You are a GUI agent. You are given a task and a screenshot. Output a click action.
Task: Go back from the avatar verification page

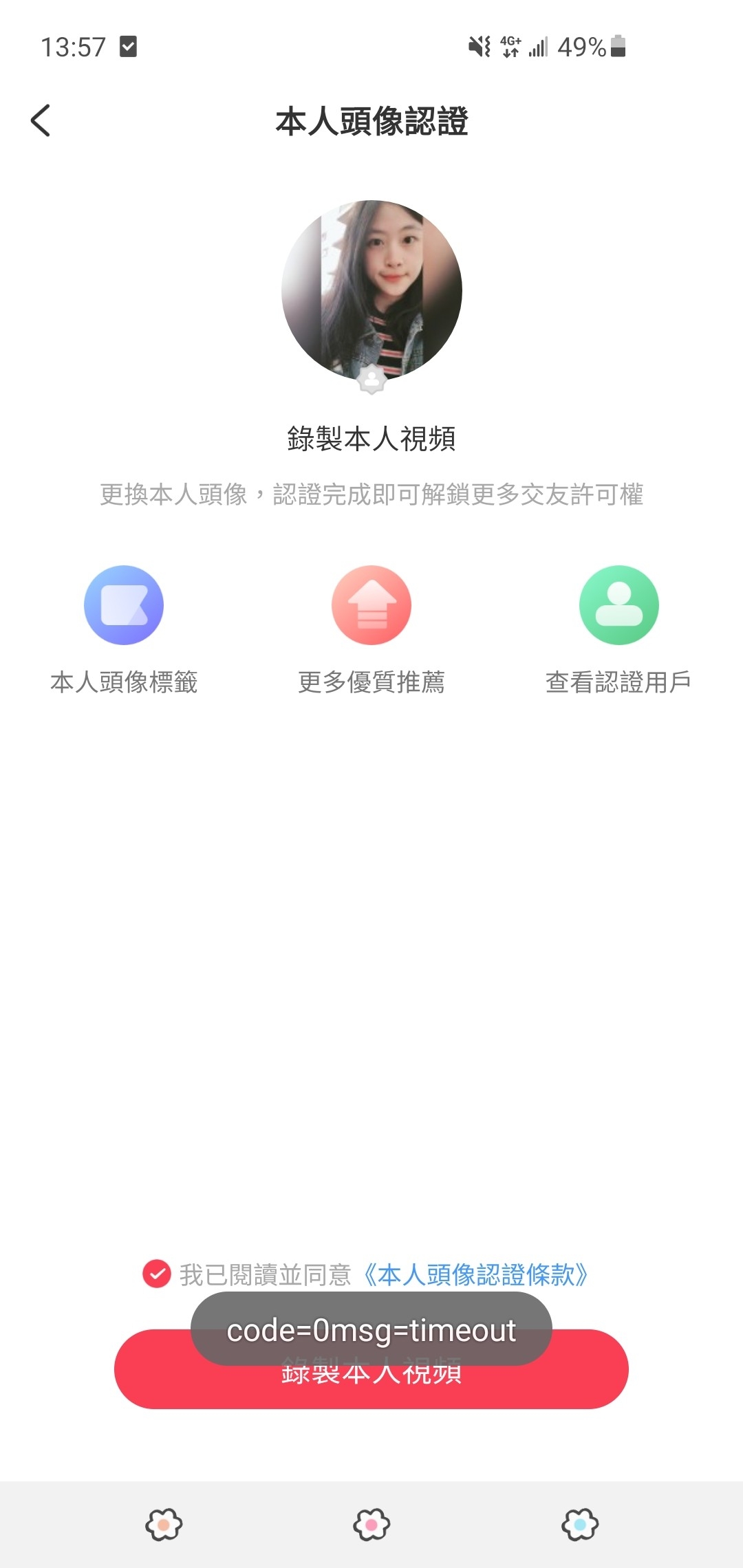[x=41, y=121]
